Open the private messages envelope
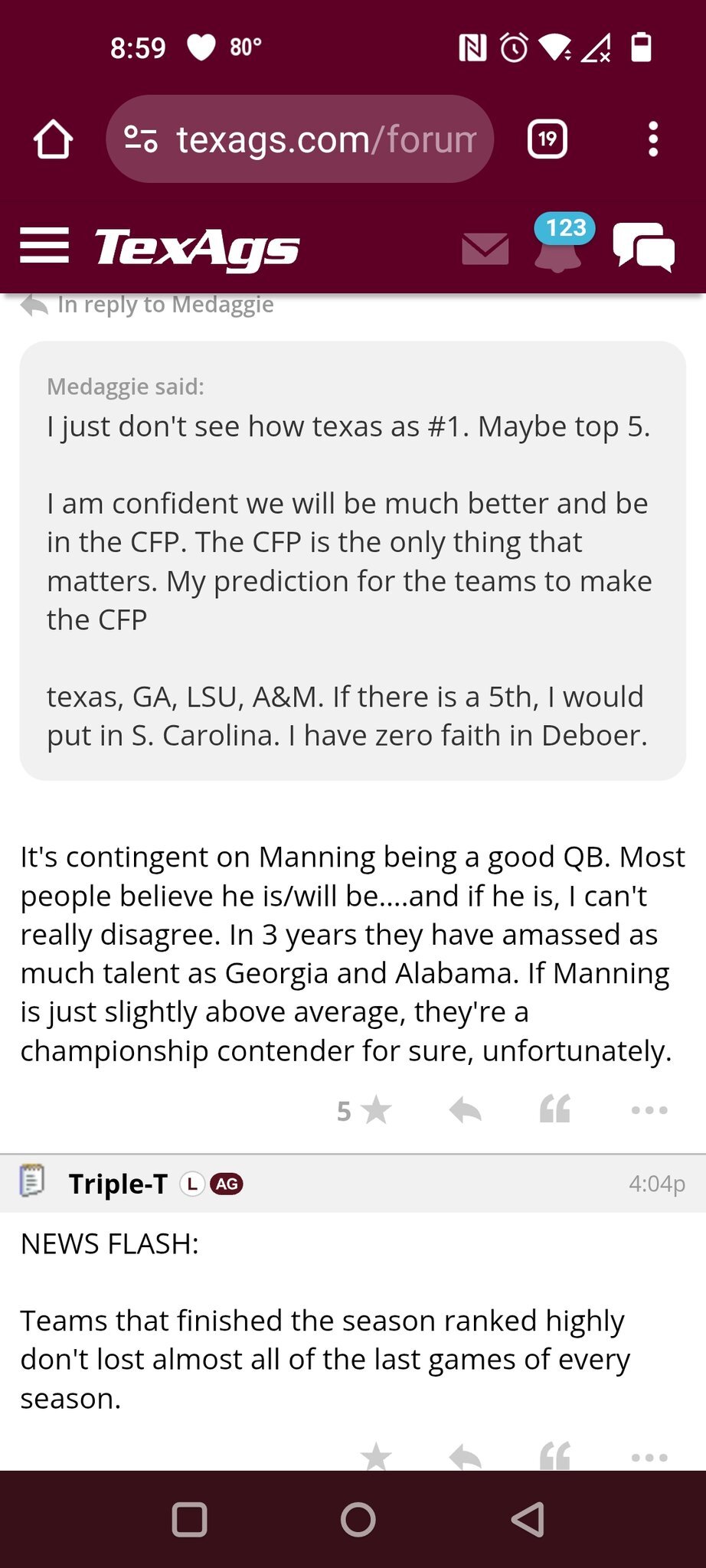The width and height of the screenshot is (706, 1568). [x=485, y=249]
